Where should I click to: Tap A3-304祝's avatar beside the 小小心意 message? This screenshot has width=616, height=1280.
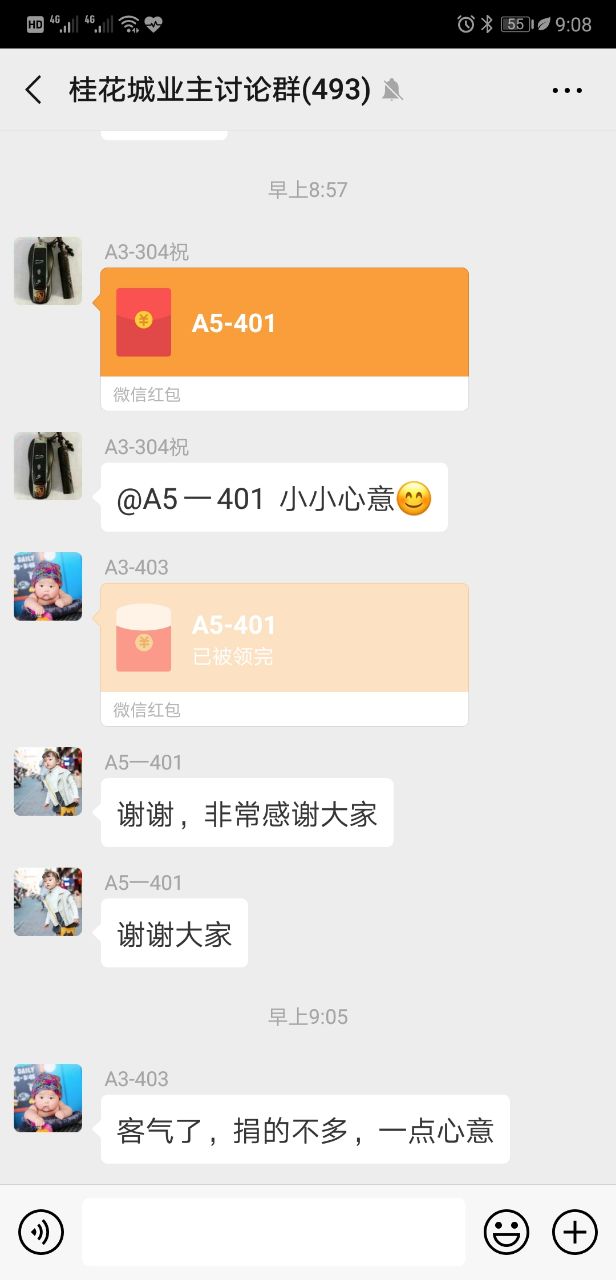48,466
